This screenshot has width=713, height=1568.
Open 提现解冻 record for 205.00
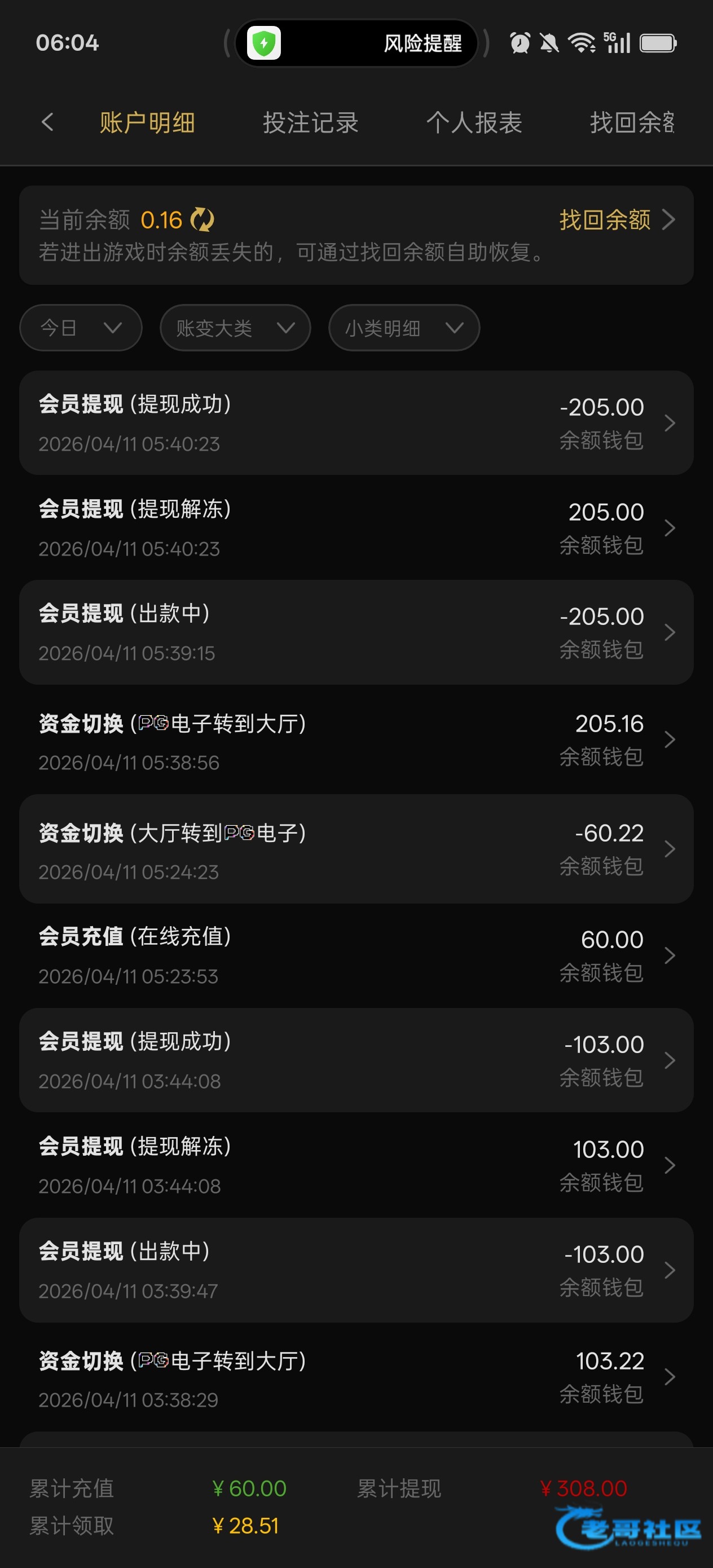pos(356,528)
